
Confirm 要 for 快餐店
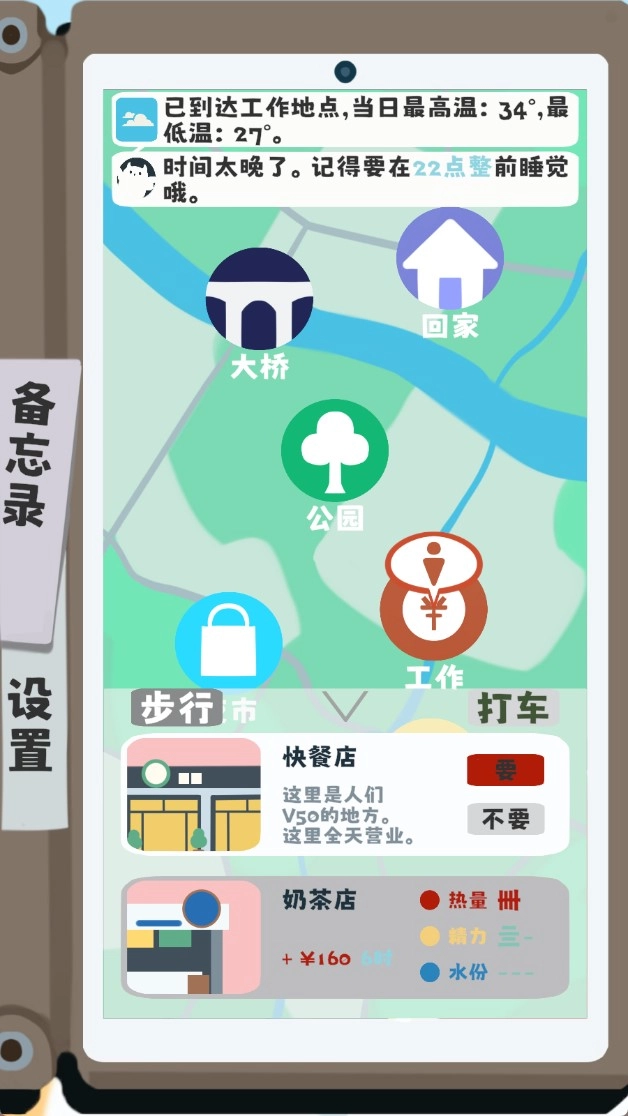(x=505, y=770)
